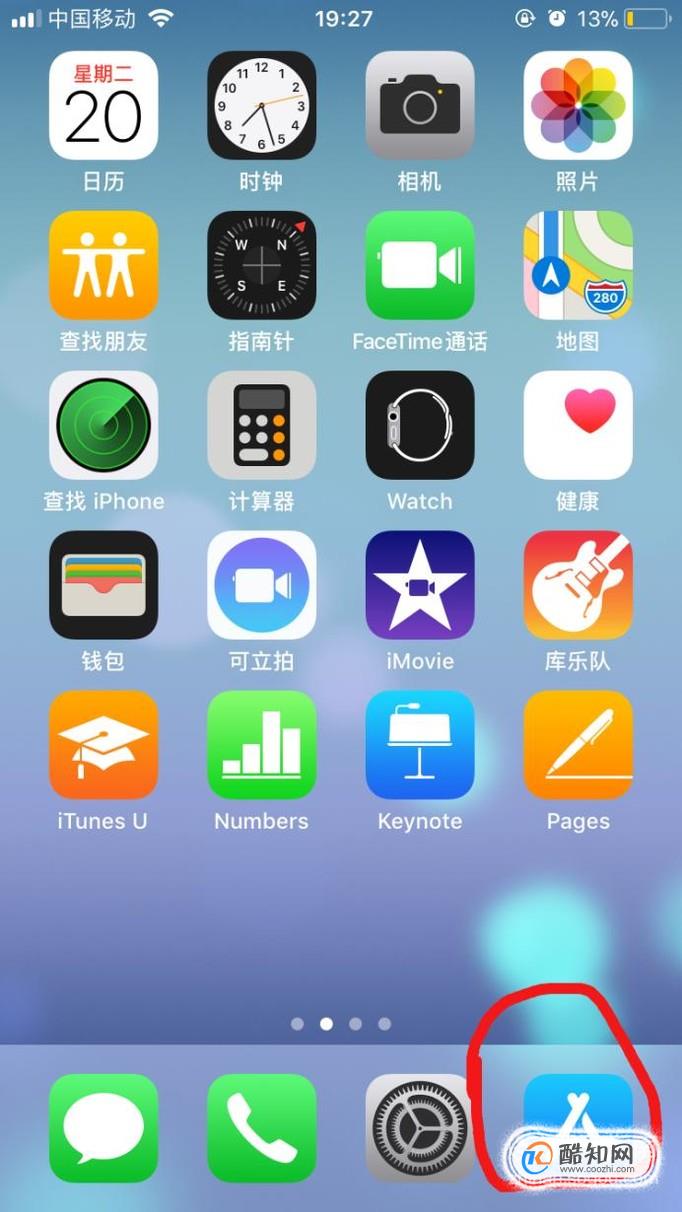Open the 地图 maps app

click(x=577, y=266)
